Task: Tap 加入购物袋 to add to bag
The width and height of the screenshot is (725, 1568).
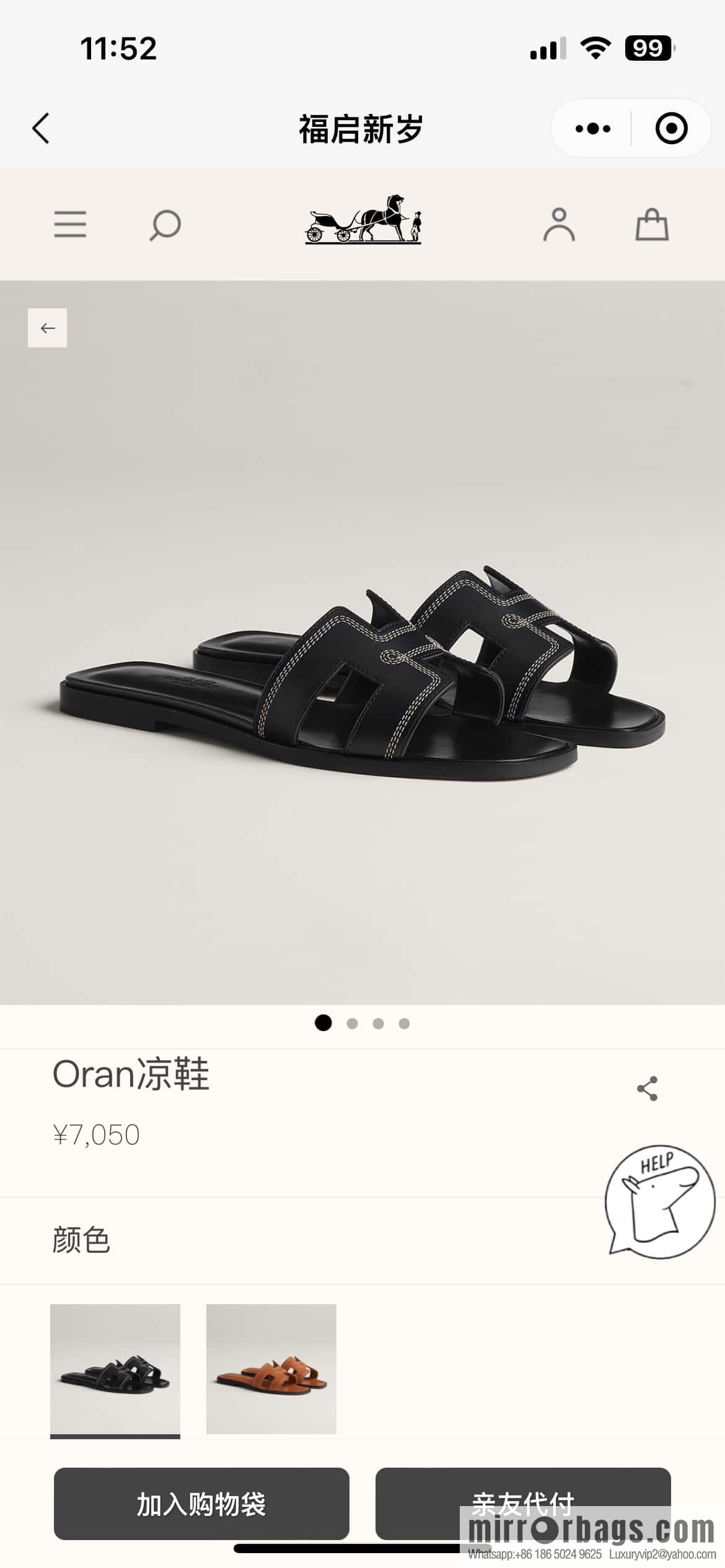Action: coord(201,1504)
